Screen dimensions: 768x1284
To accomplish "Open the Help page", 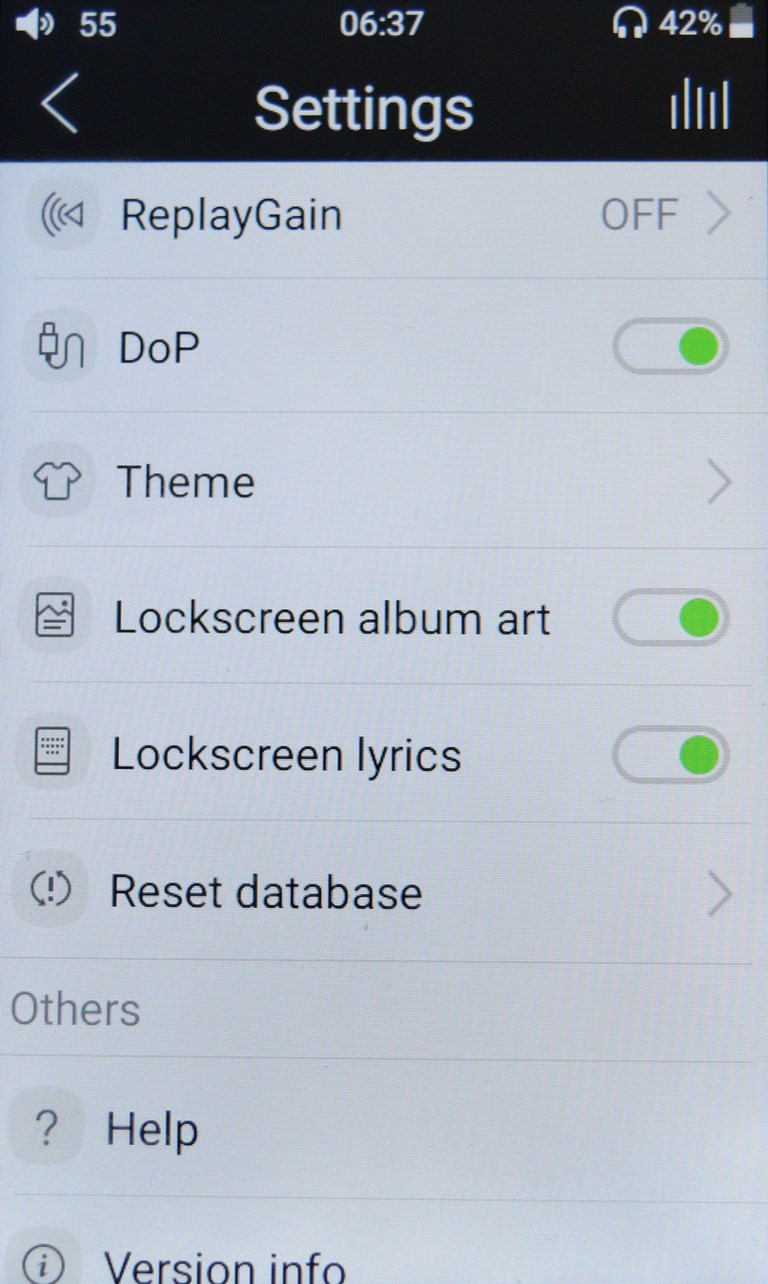I will 384,1131.
